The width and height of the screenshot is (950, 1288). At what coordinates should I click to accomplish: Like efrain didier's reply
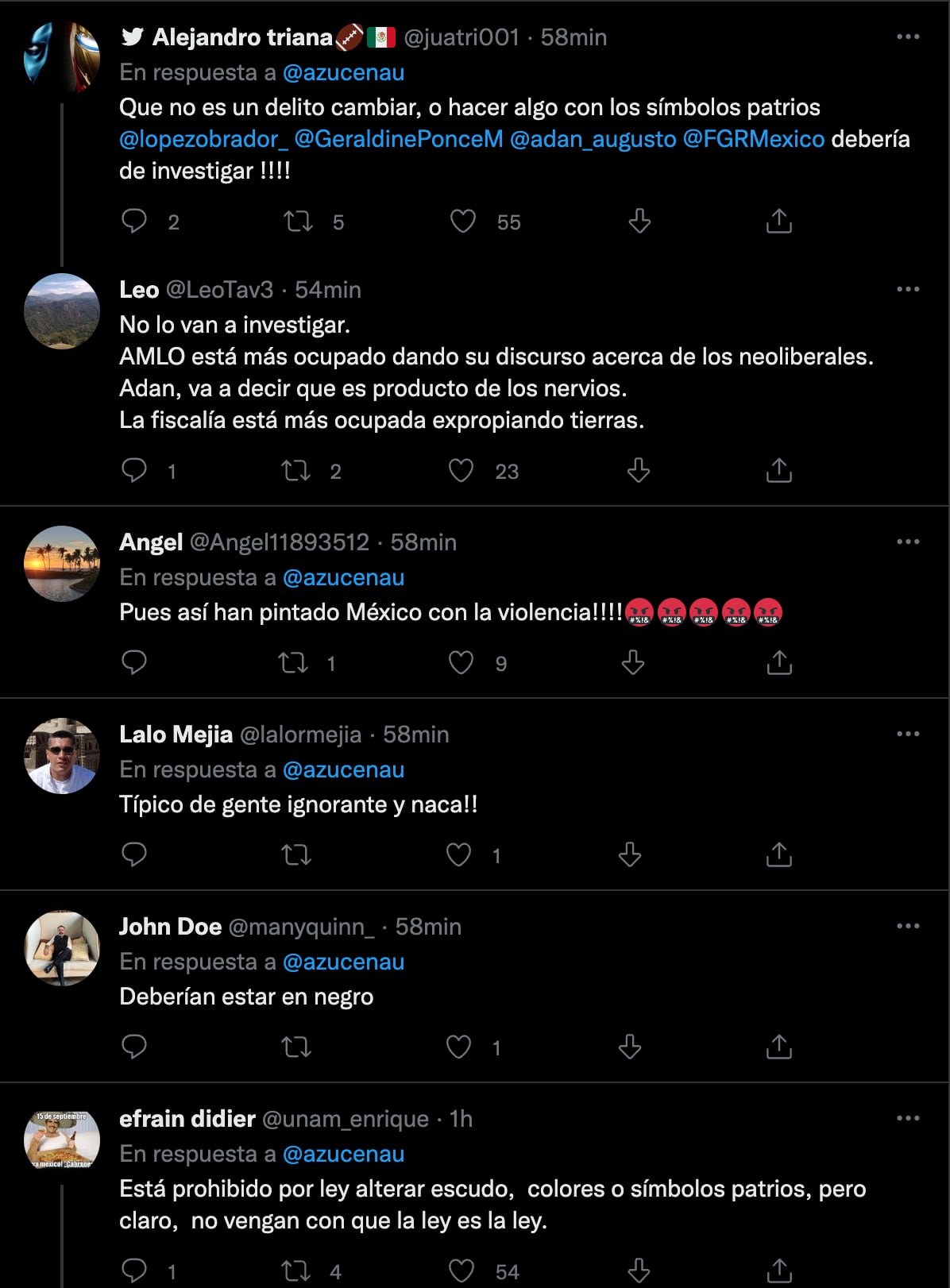pyautogui.click(x=461, y=1271)
